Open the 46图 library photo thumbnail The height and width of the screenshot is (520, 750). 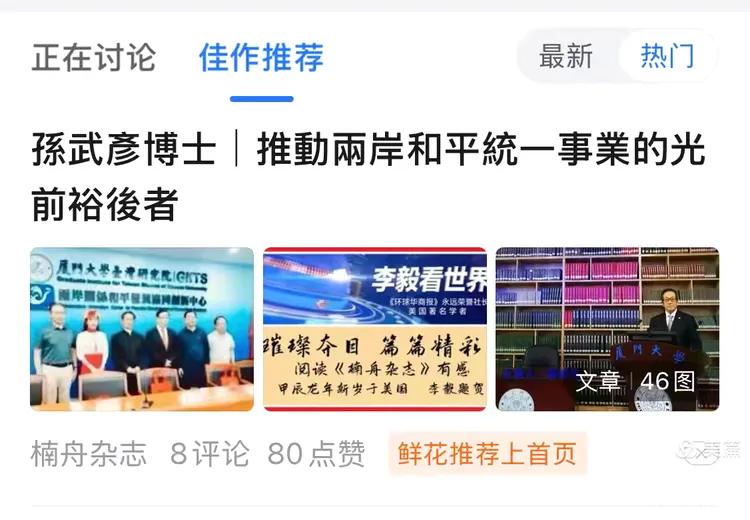[x=607, y=329]
